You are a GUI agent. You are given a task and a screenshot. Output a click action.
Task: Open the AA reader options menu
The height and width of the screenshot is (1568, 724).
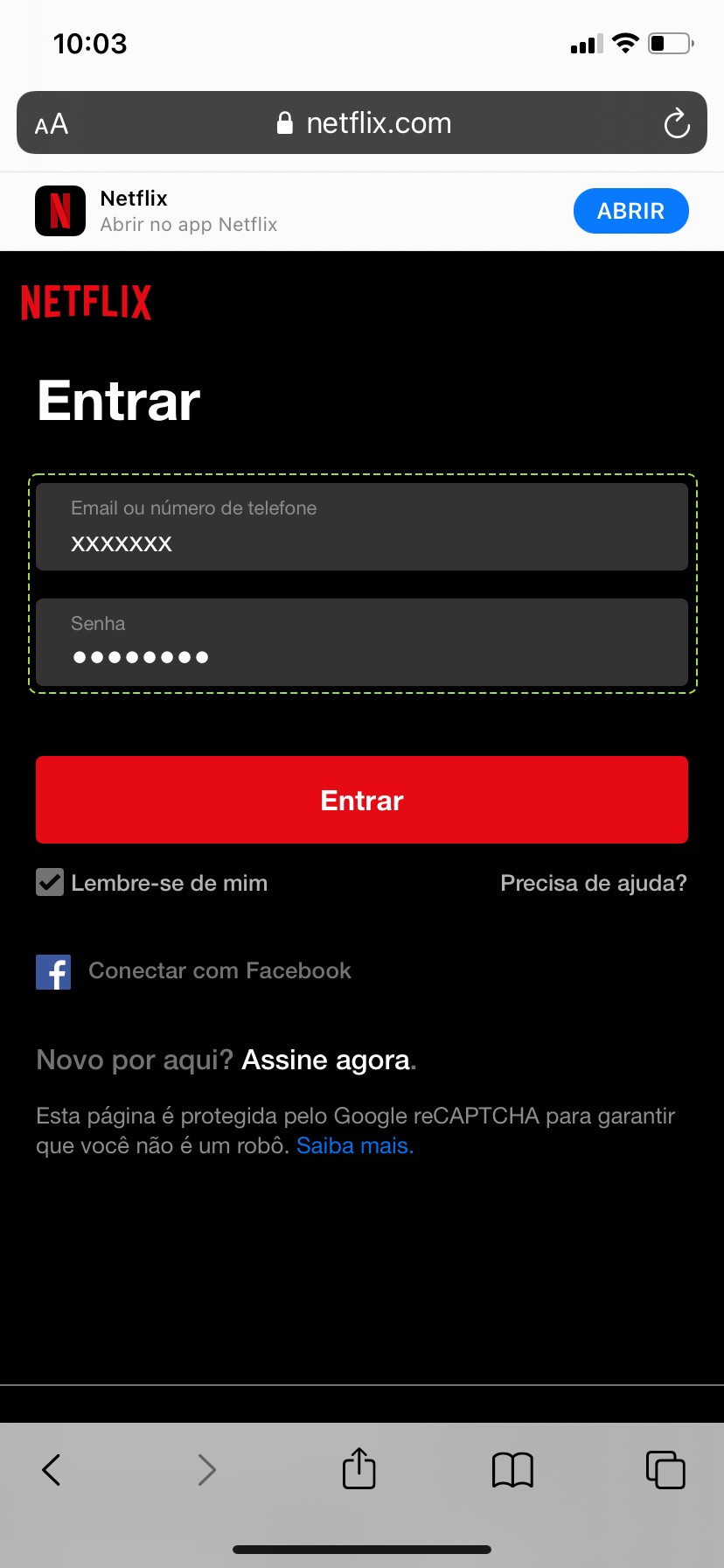(x=52, y=124)
